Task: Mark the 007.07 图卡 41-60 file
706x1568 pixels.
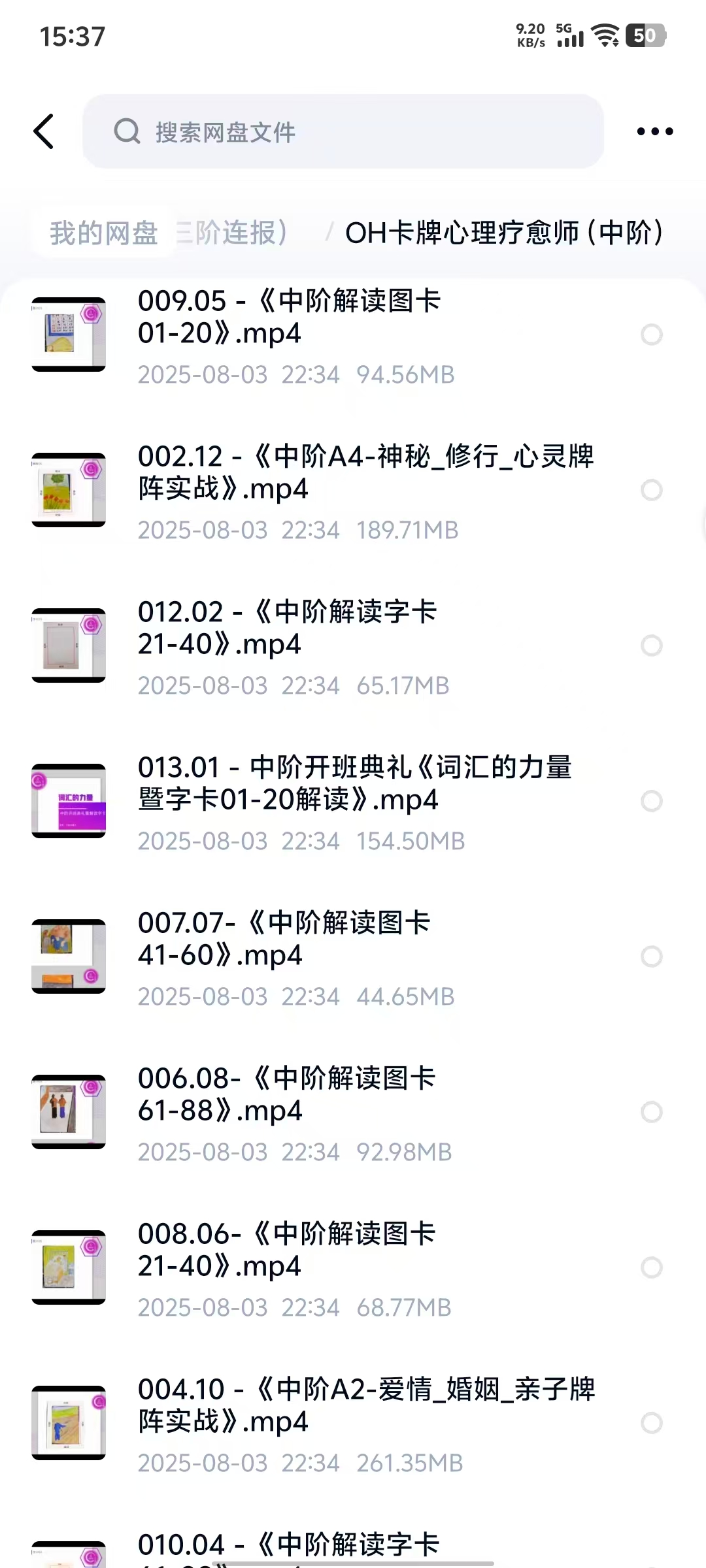Action: point(651,956)
